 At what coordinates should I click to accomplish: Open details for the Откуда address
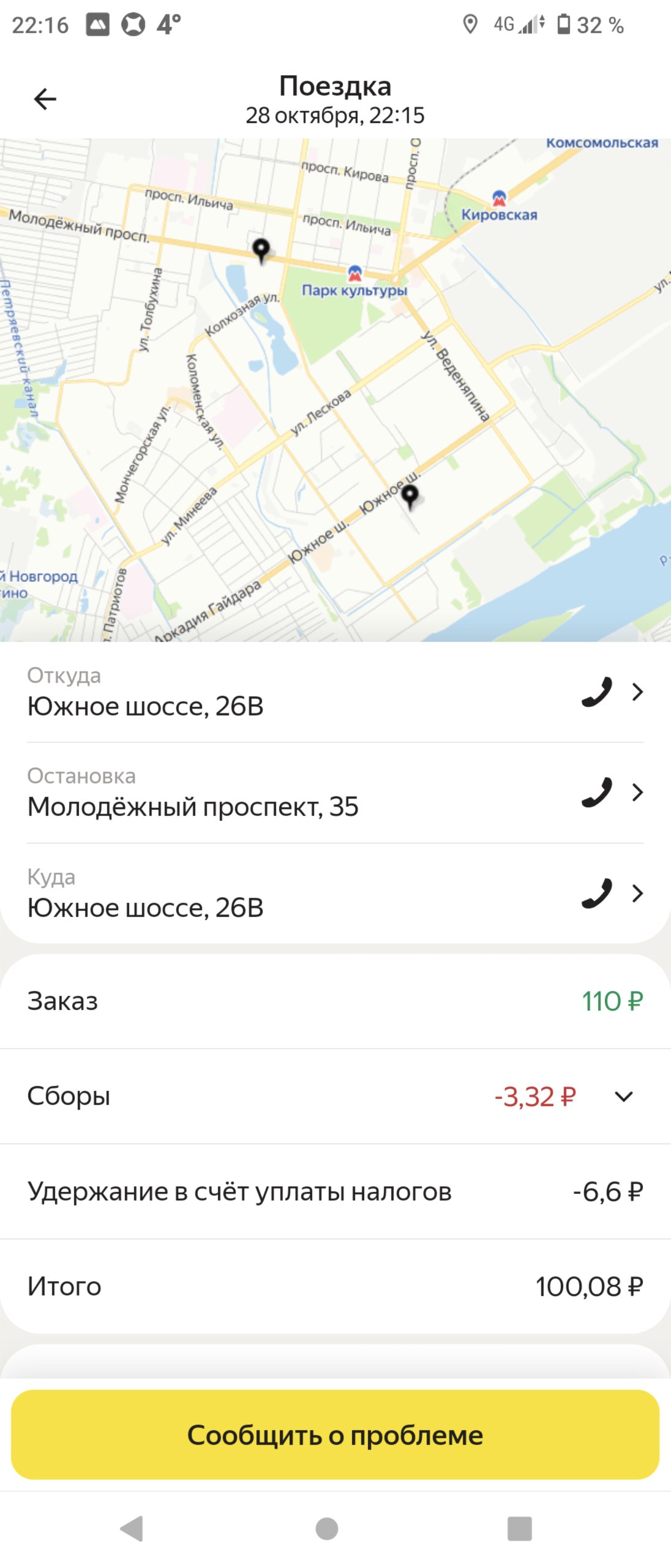coord(638,692)
